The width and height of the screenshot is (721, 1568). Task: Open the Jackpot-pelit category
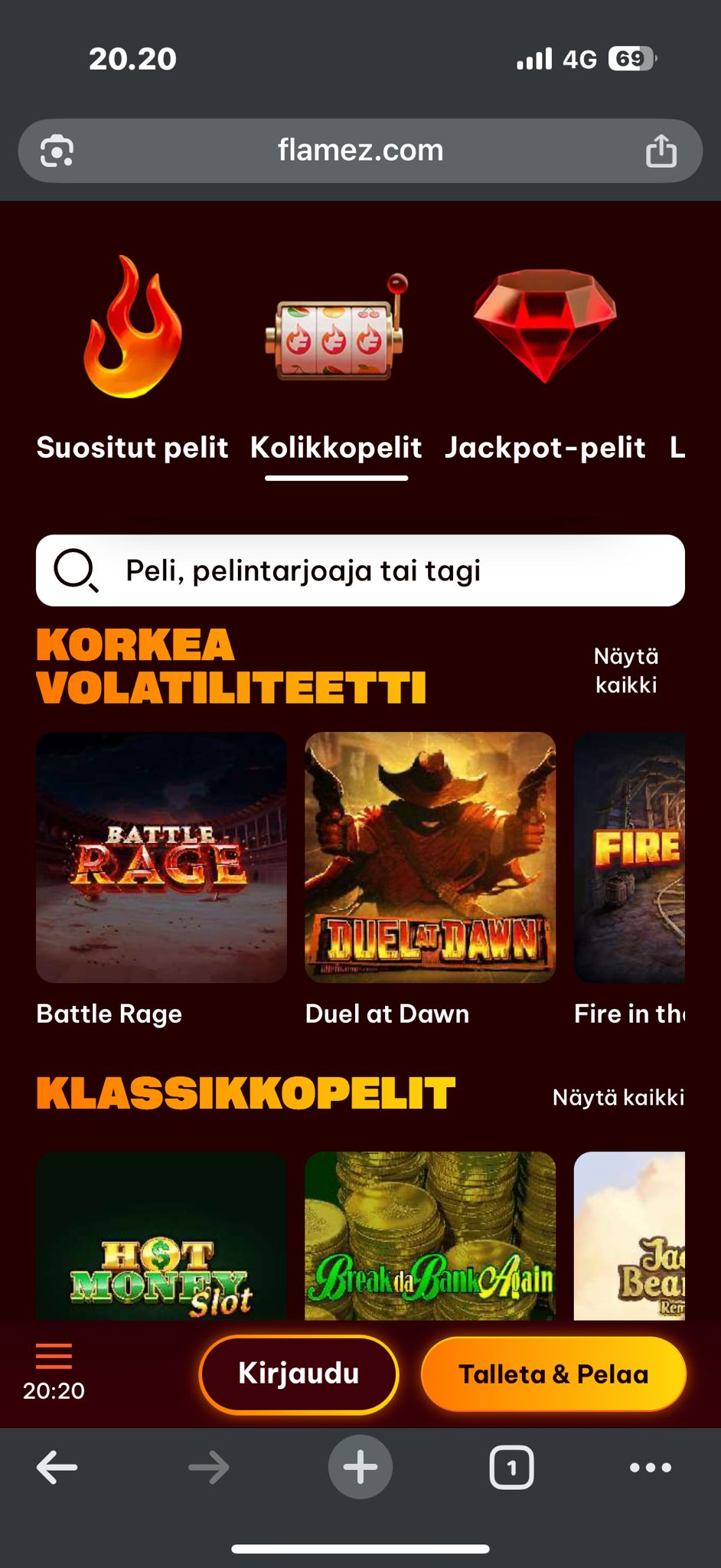[x=544, y=360]
